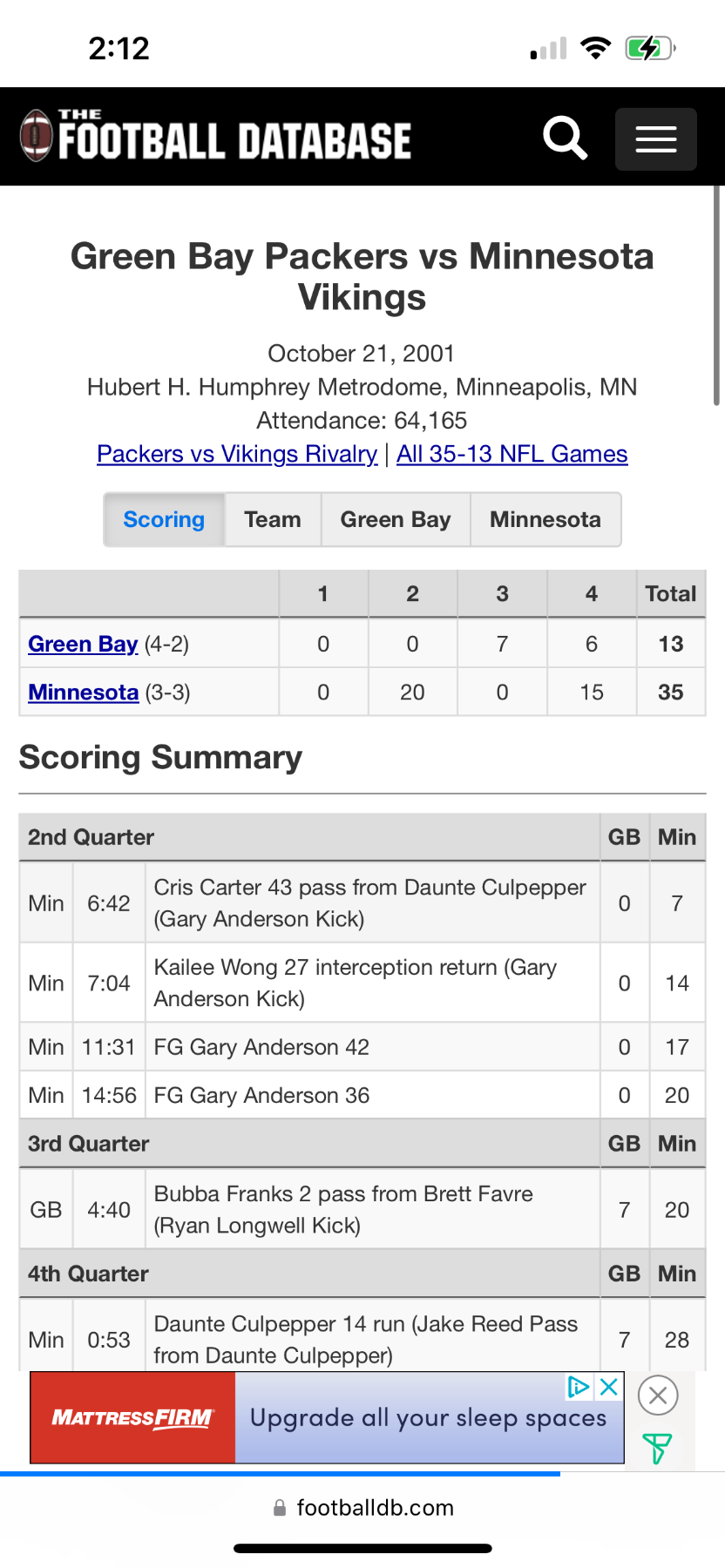The height and width of the screenshot is (1568, 725).
Task: Open the AdChoices info icon
Action: [x=579, y=1387]
